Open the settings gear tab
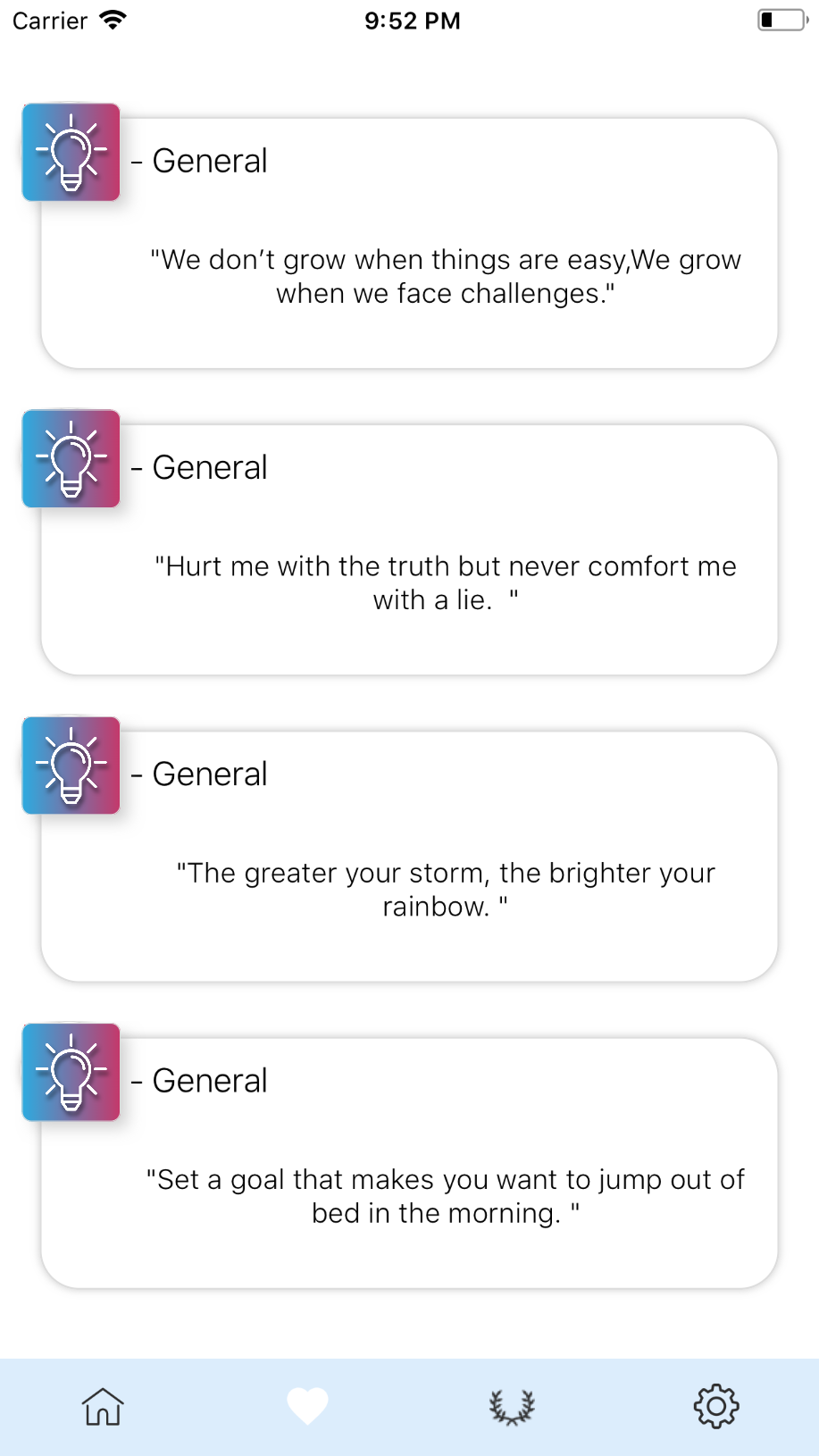Screen dimensions: 819x1456 coord(716,1407)
